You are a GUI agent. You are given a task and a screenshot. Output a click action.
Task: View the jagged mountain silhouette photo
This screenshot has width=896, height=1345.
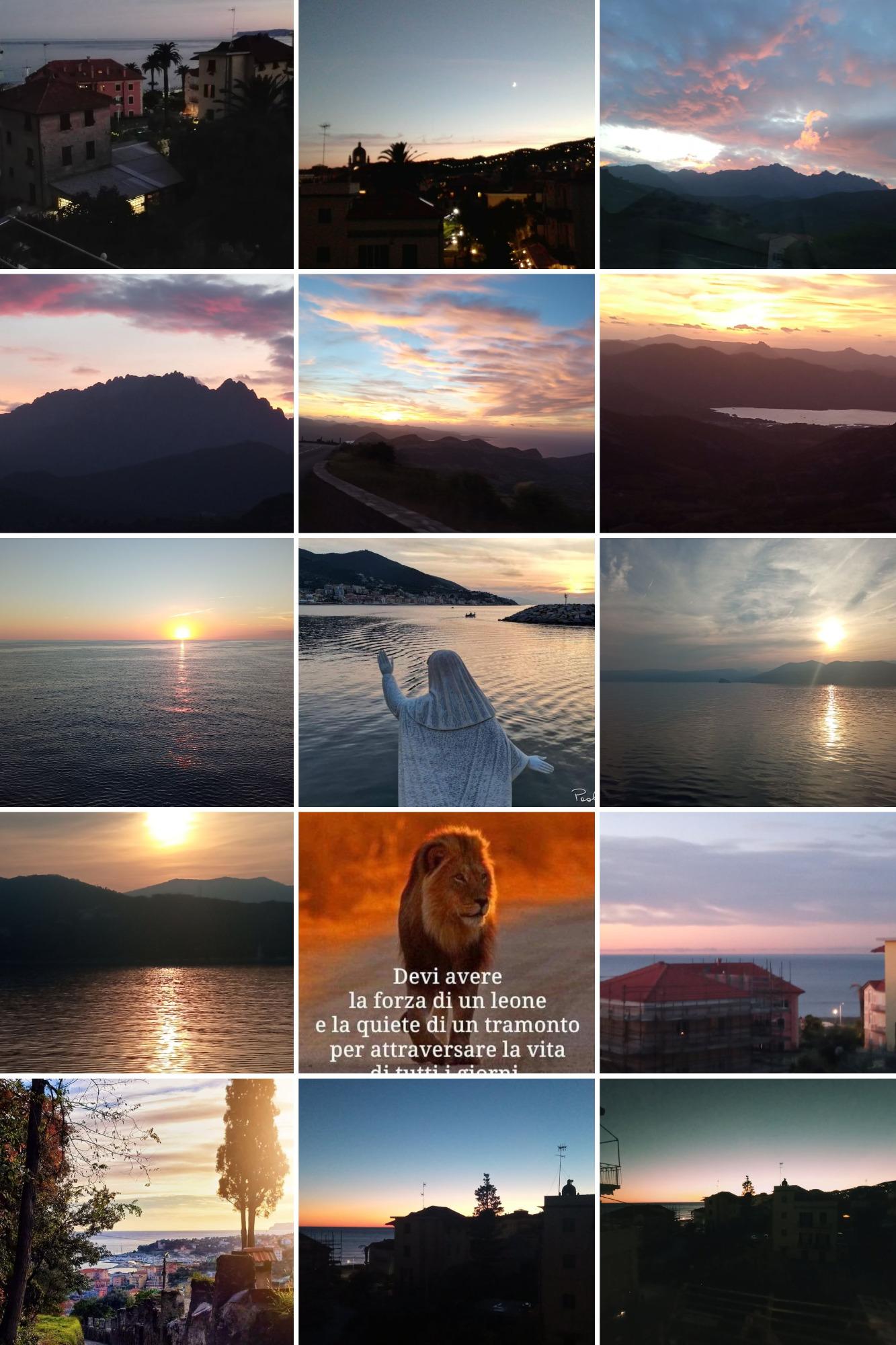coord(147,403)
